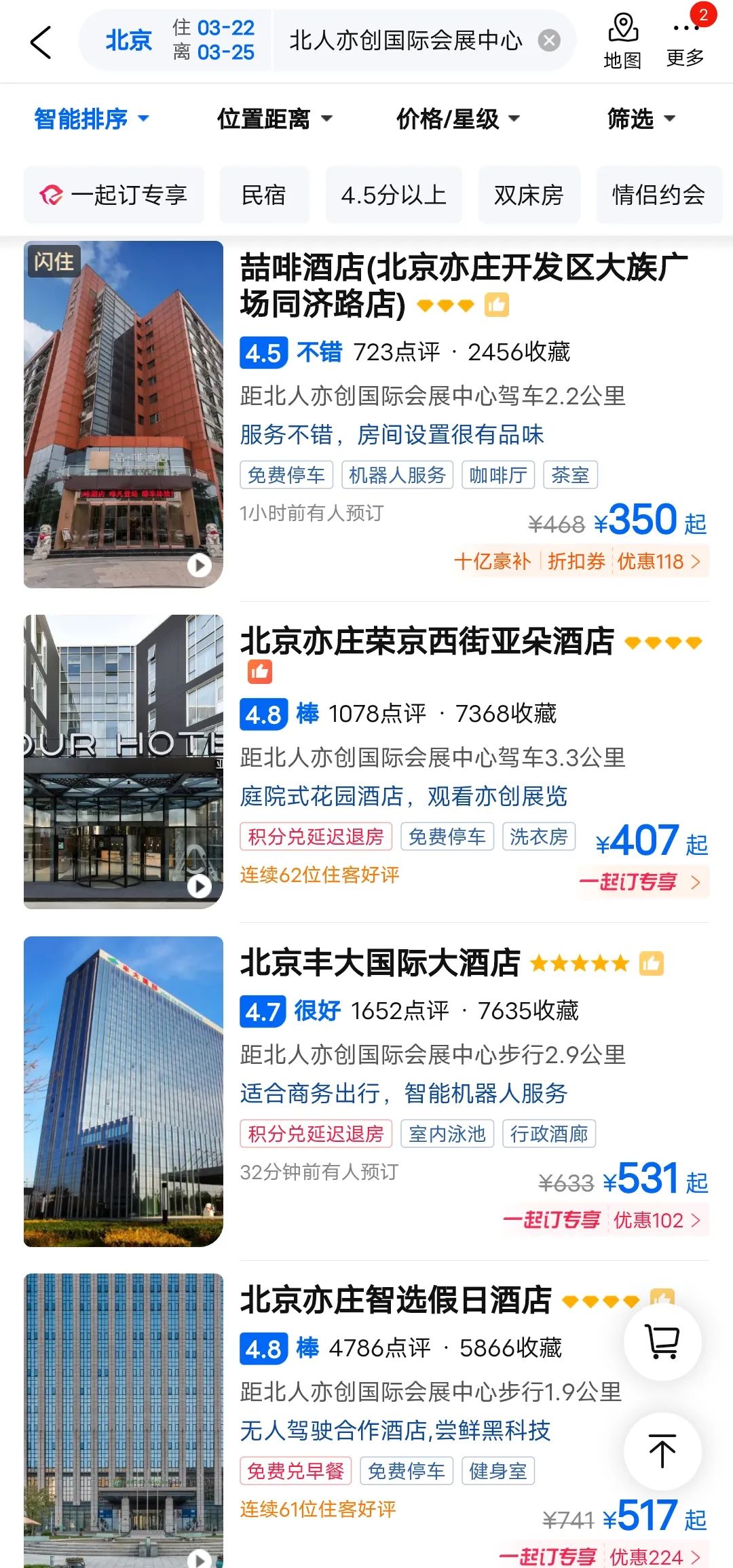Open 北京丰大国际大酒店 listing
This screenshot has height=1568, width=733.
click(x=366, y=1091)
